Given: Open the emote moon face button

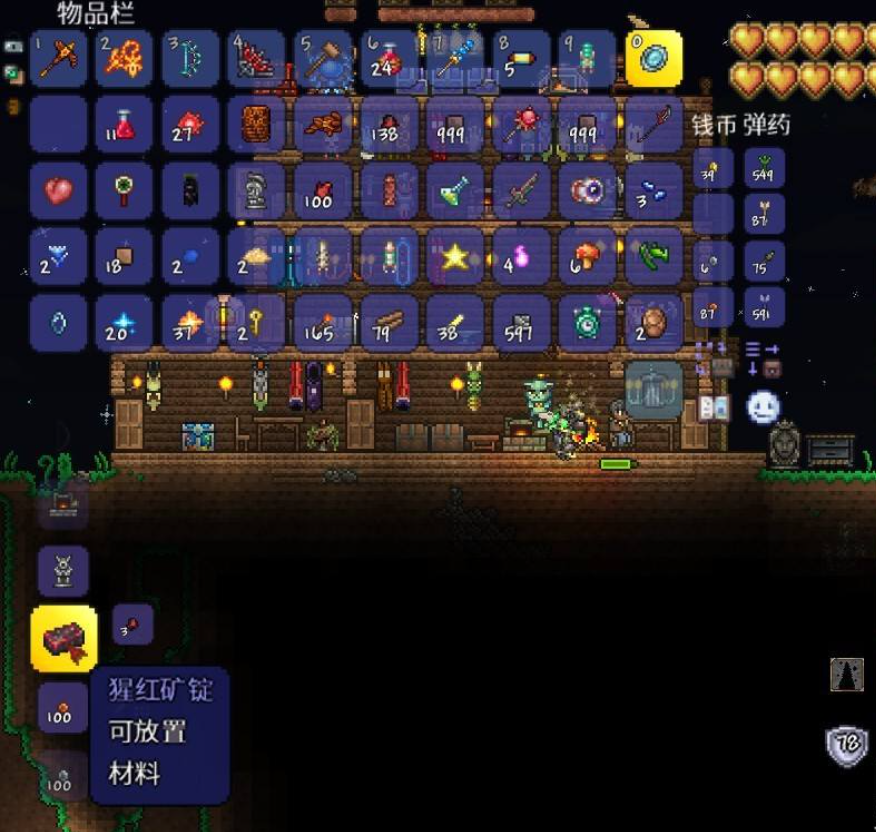Looking at the screenshot, I should 763,407.
